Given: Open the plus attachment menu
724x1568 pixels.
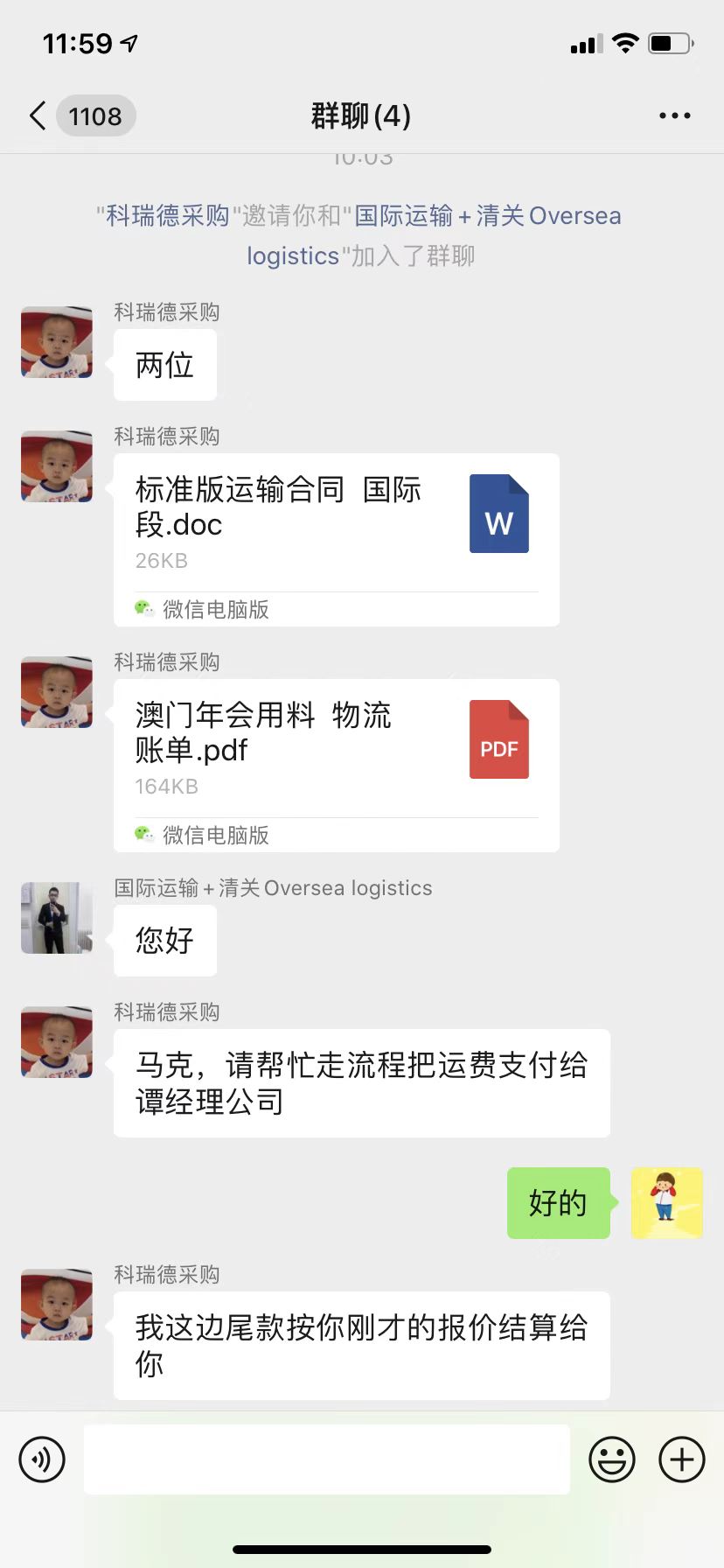Looking at the screenshot, I should coord(681,1459).
